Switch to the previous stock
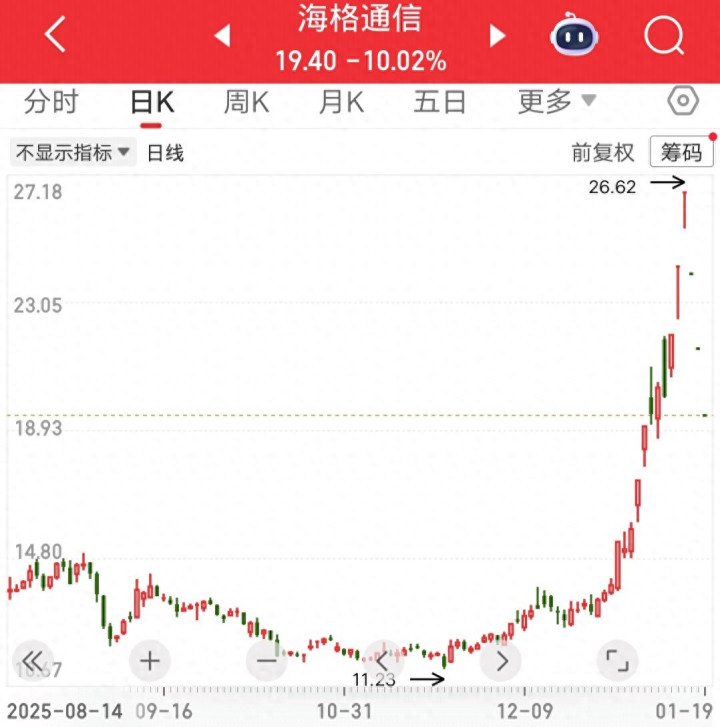Viewport: 720px width, 727px height. coord(222,37)
